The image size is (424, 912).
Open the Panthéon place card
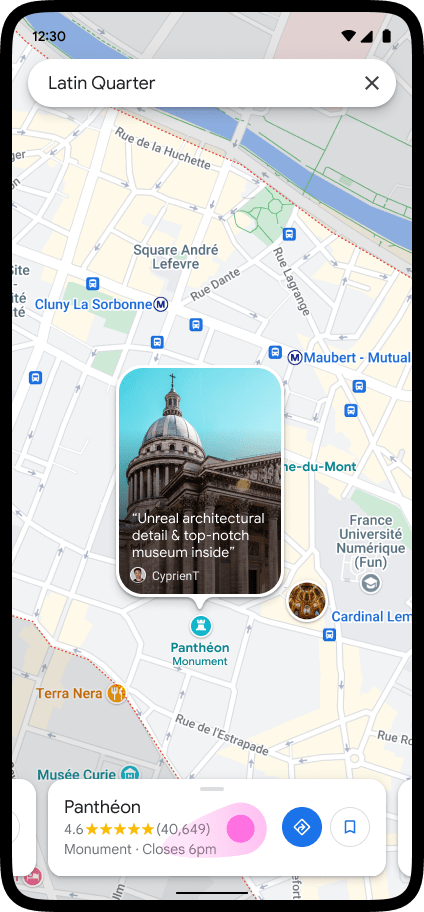point(216,827)
